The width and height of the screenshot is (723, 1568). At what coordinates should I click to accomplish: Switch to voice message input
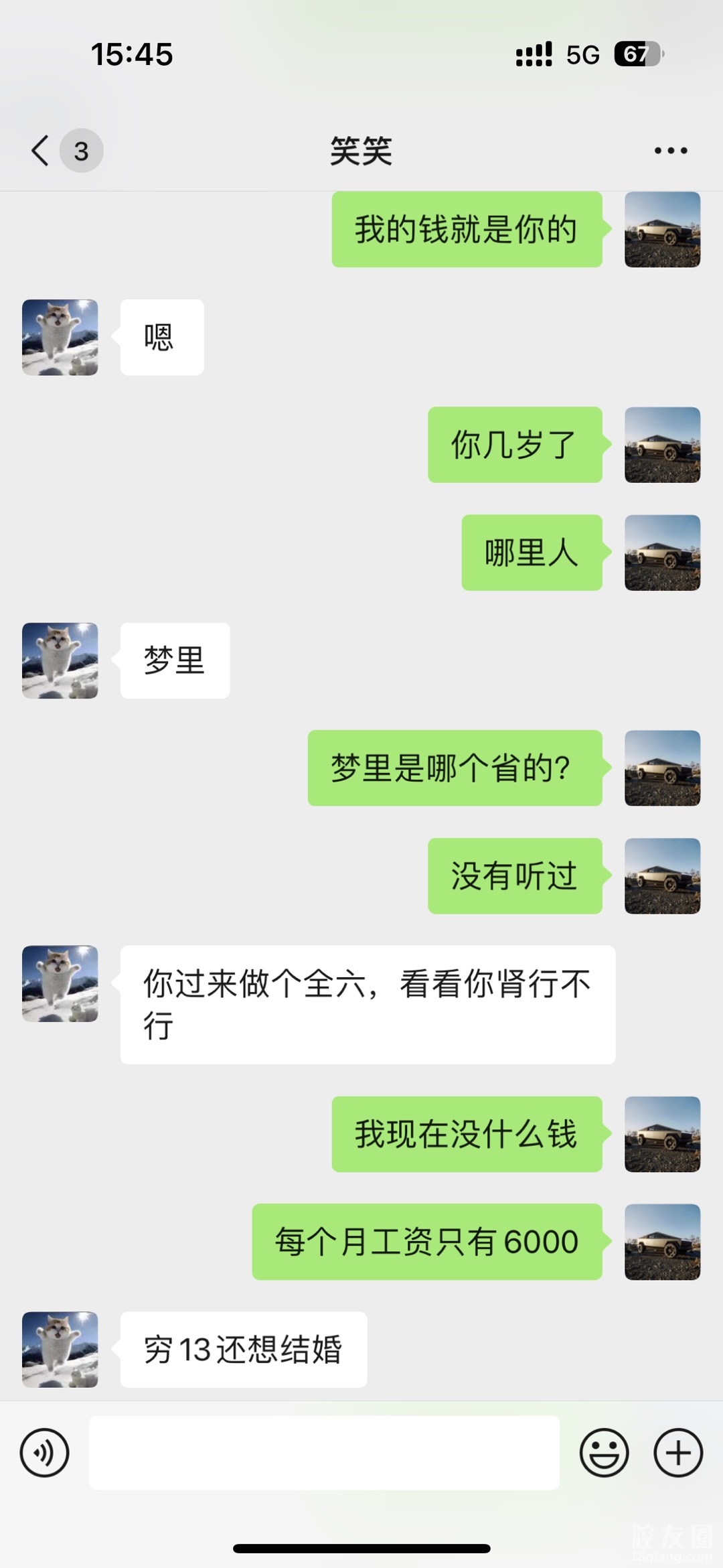coord(44,1453)
